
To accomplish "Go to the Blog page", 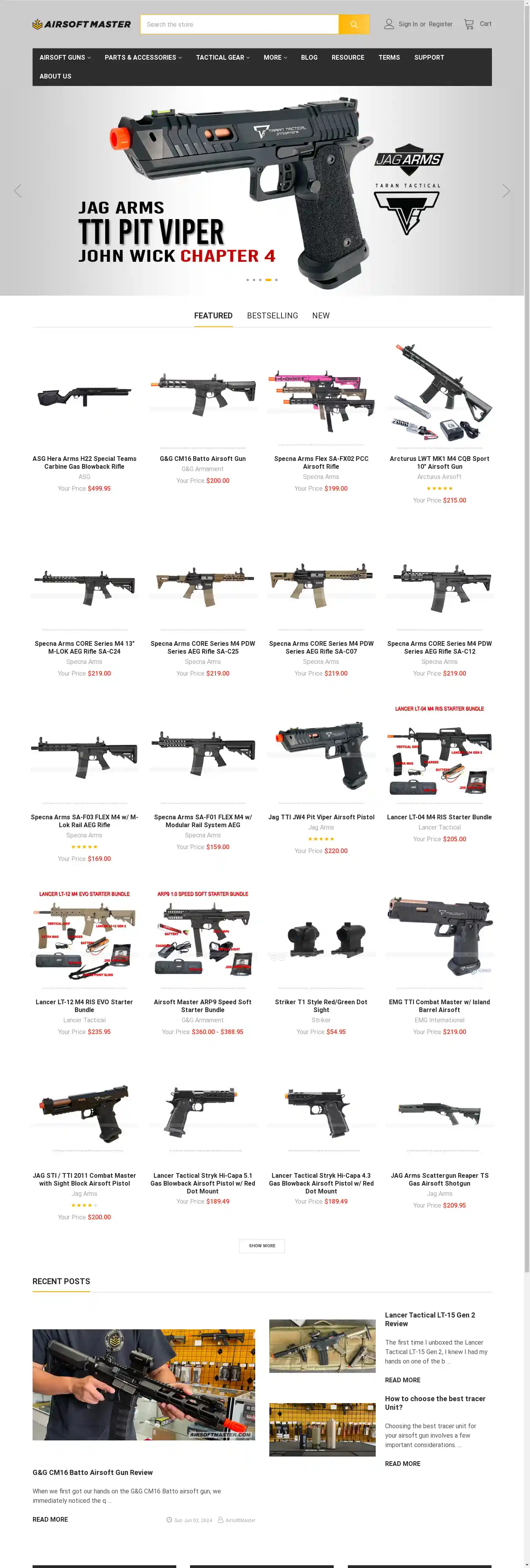I will [309, 57].
